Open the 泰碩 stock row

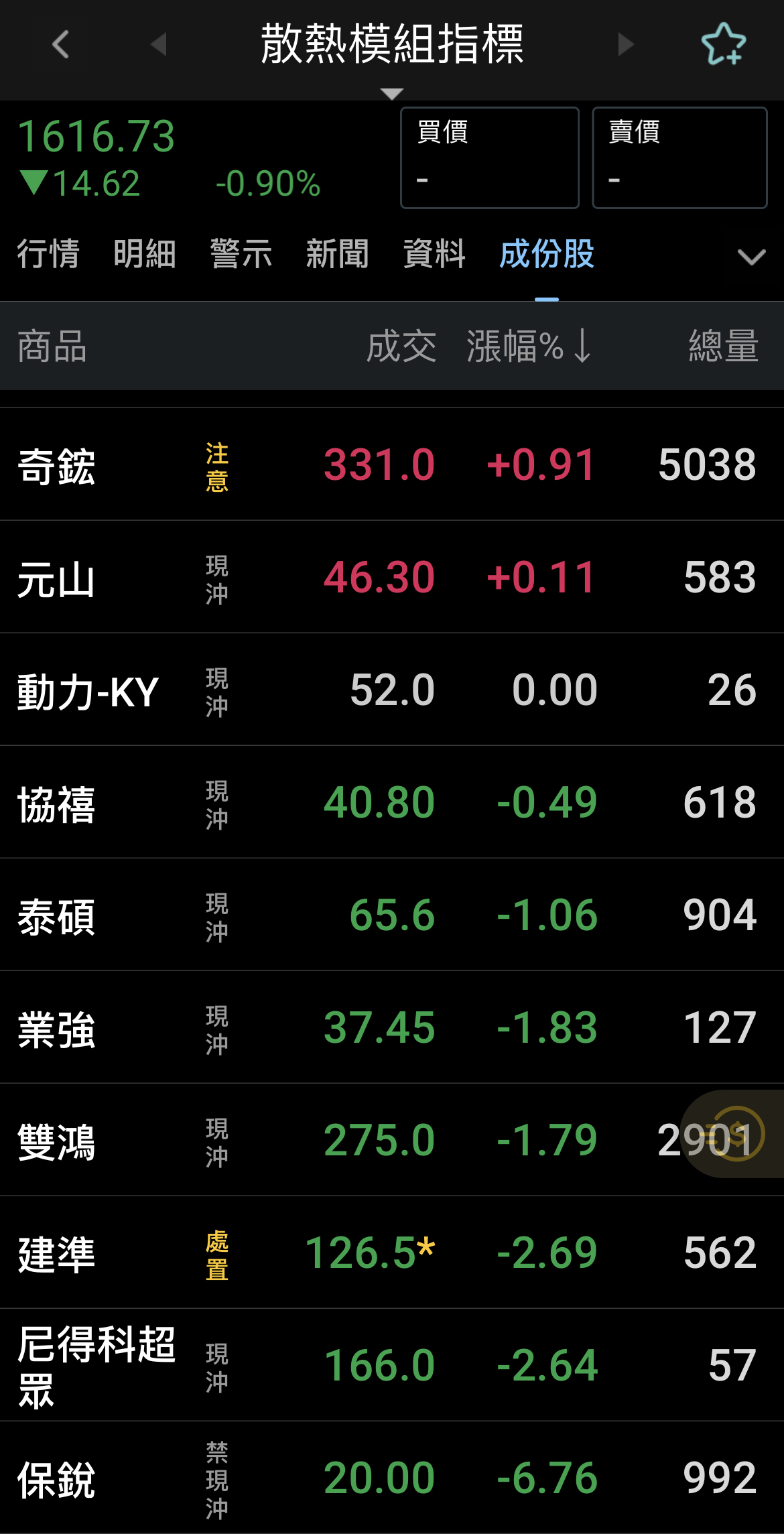(392, 915)
